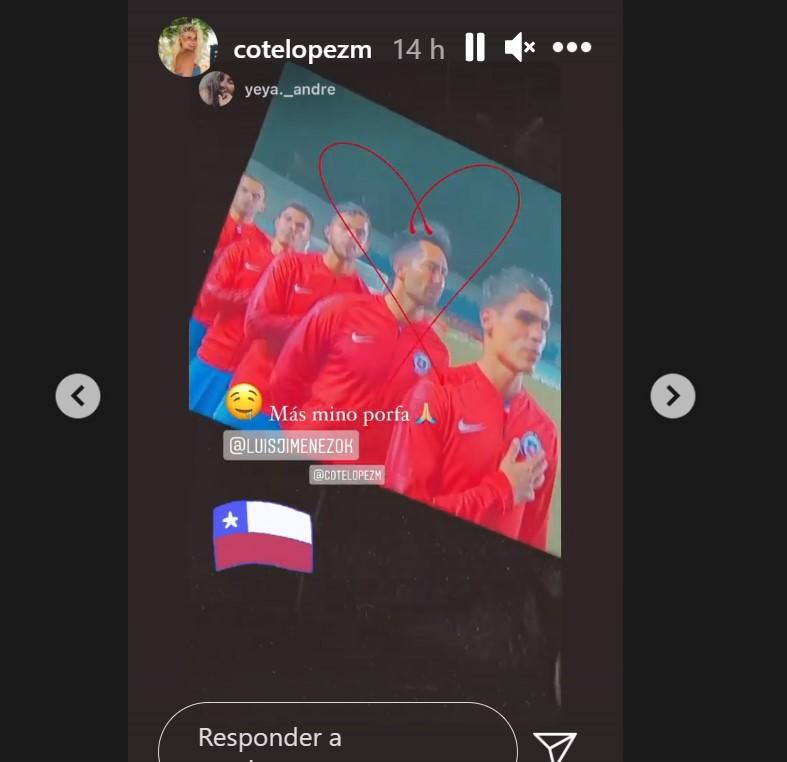The height and width of the screenshot is (762, 787).
Task: Go to the previous story
Action: 78,396
